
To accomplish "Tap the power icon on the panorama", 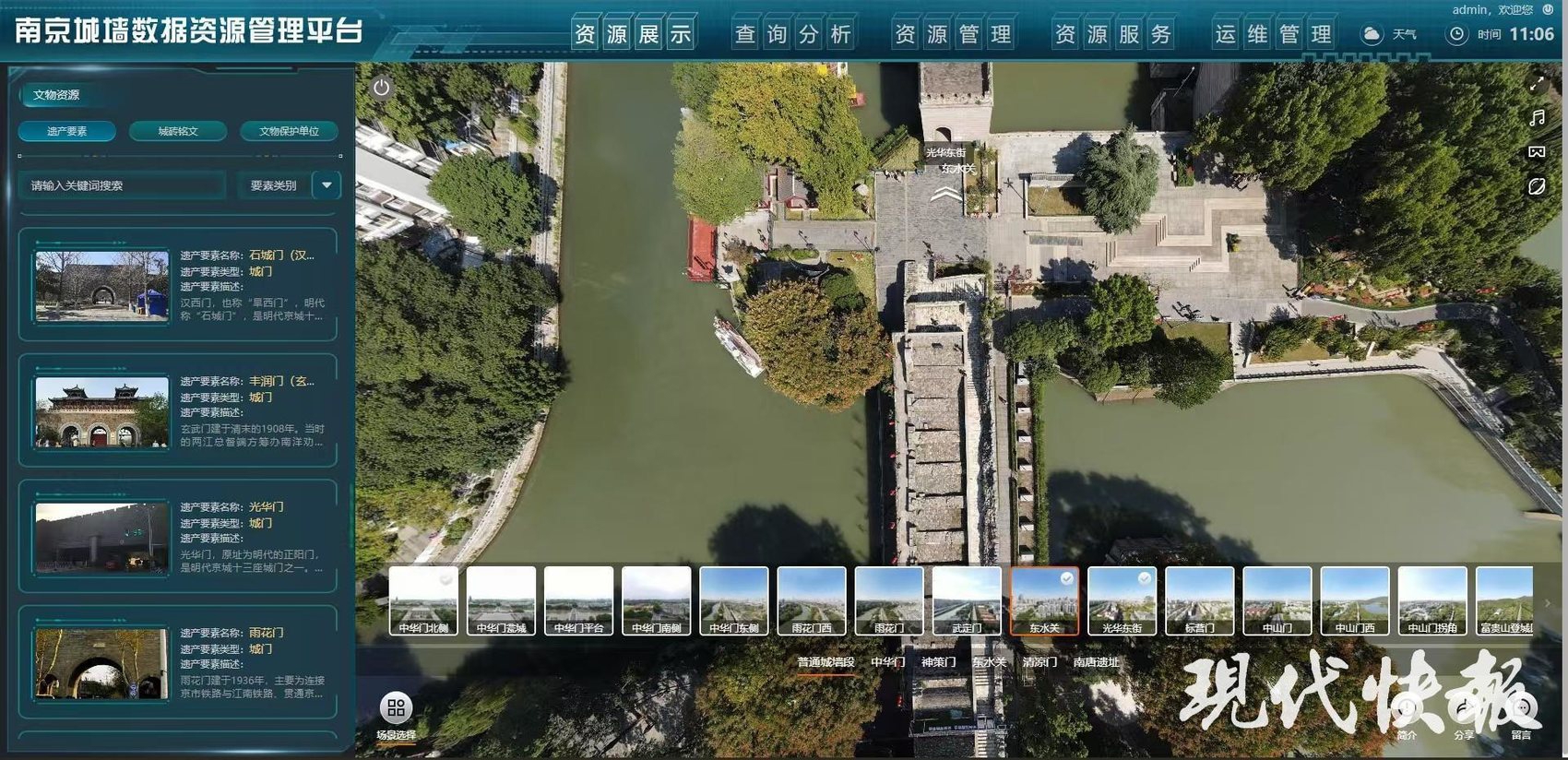I will (x=382, y=88).
